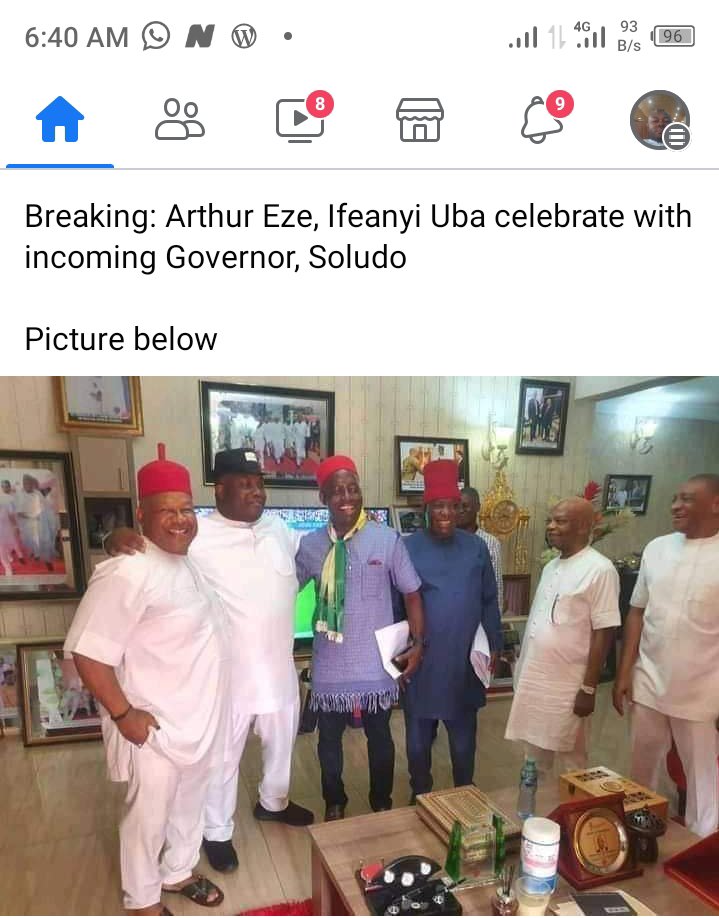The image size is (719, 918).
Task: Open the profile menu tab
Action: pyautogui.click(x=660, y=120)
